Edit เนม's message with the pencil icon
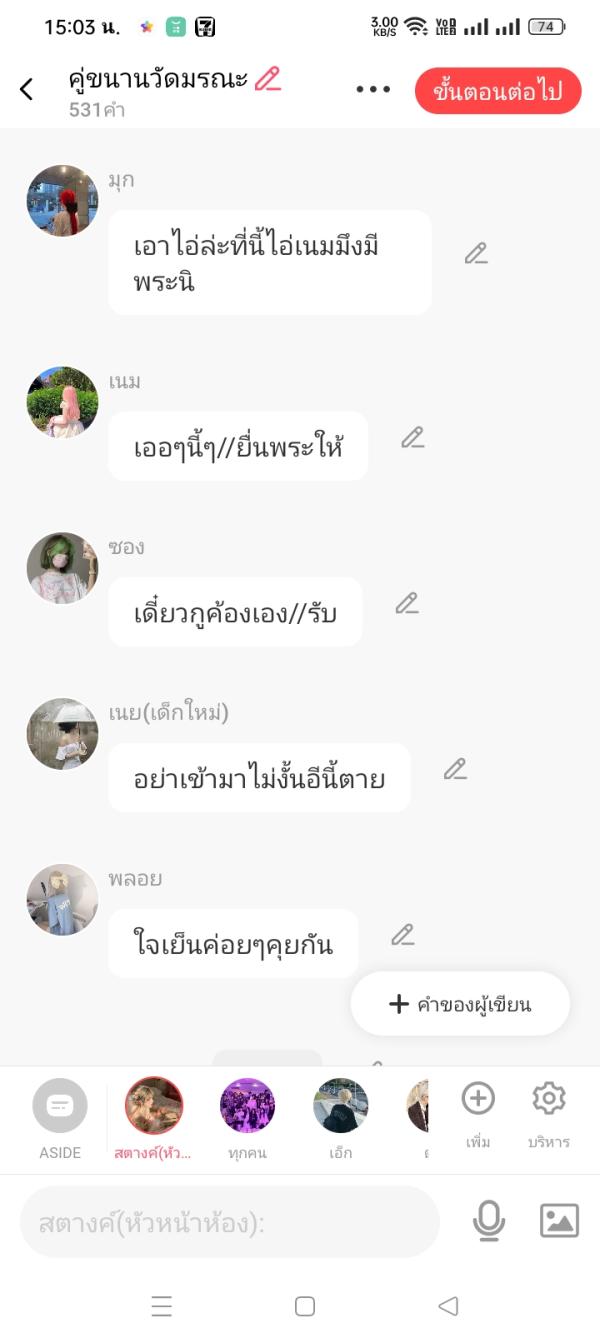 click(x=413, y=437)
